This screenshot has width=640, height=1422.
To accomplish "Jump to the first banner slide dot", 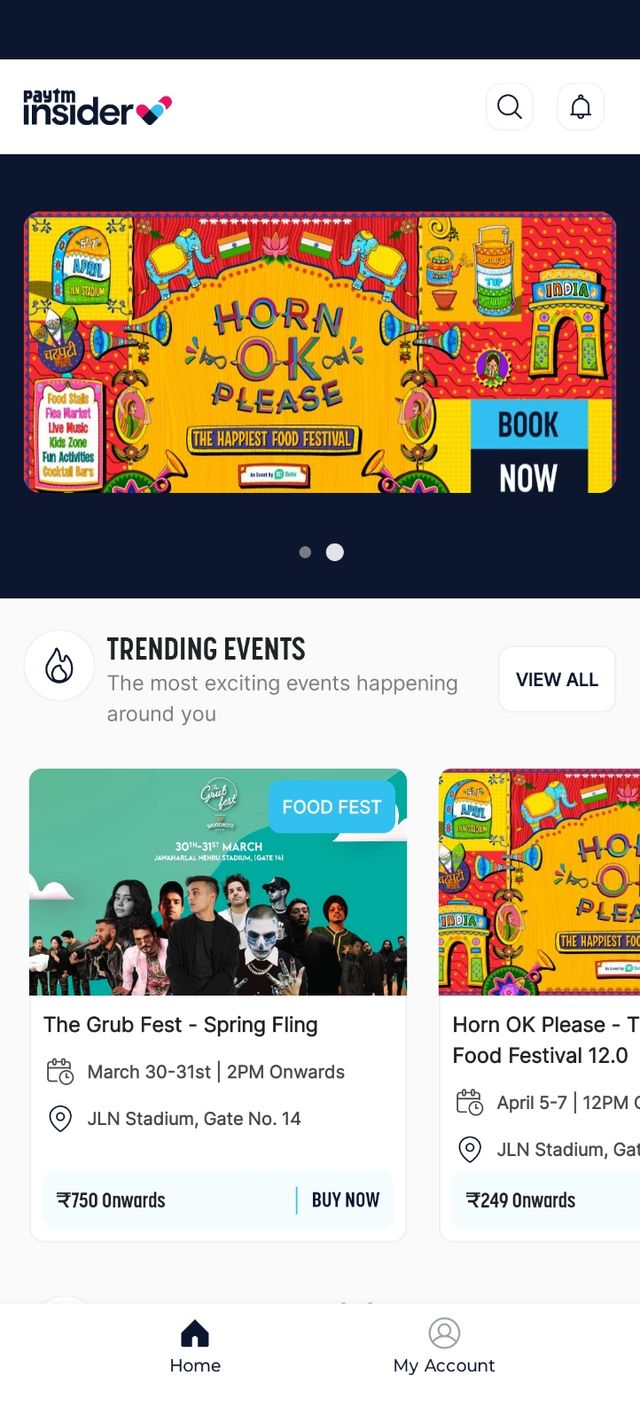I will point(305,552).
